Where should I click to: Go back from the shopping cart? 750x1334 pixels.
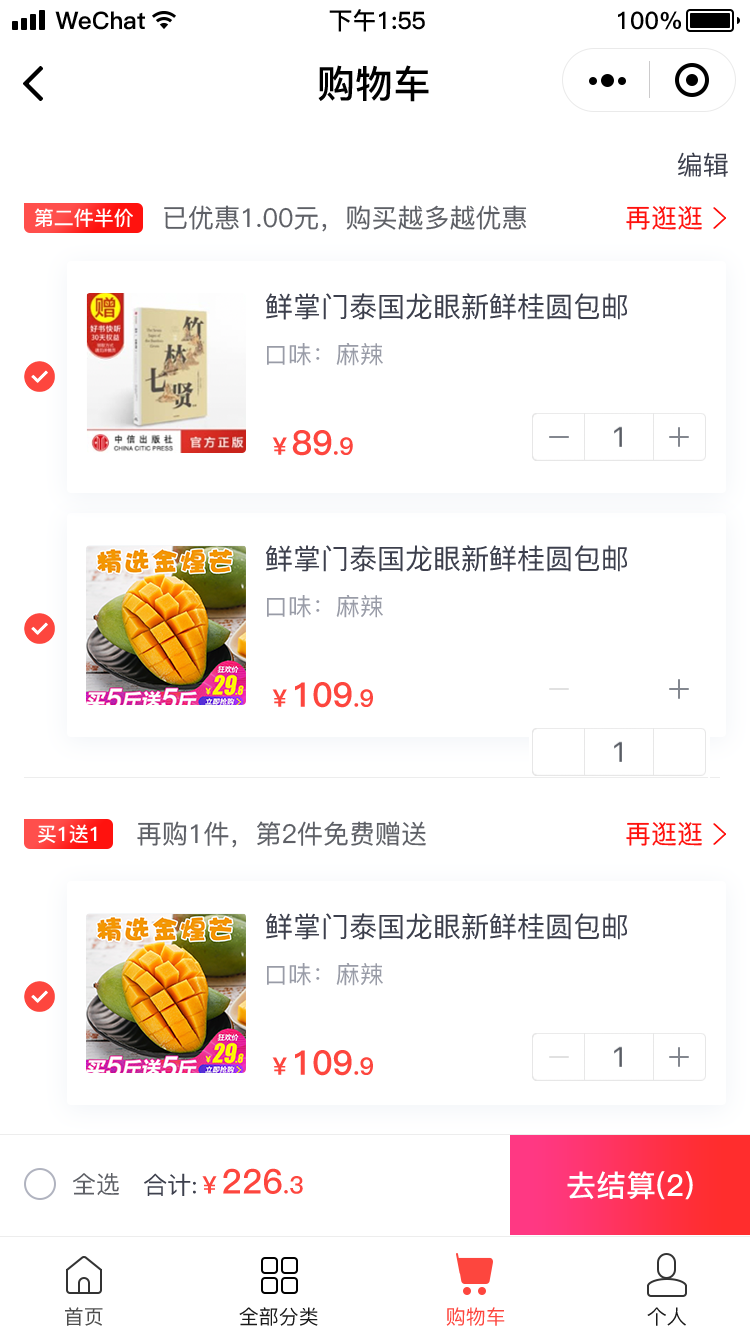34,83
